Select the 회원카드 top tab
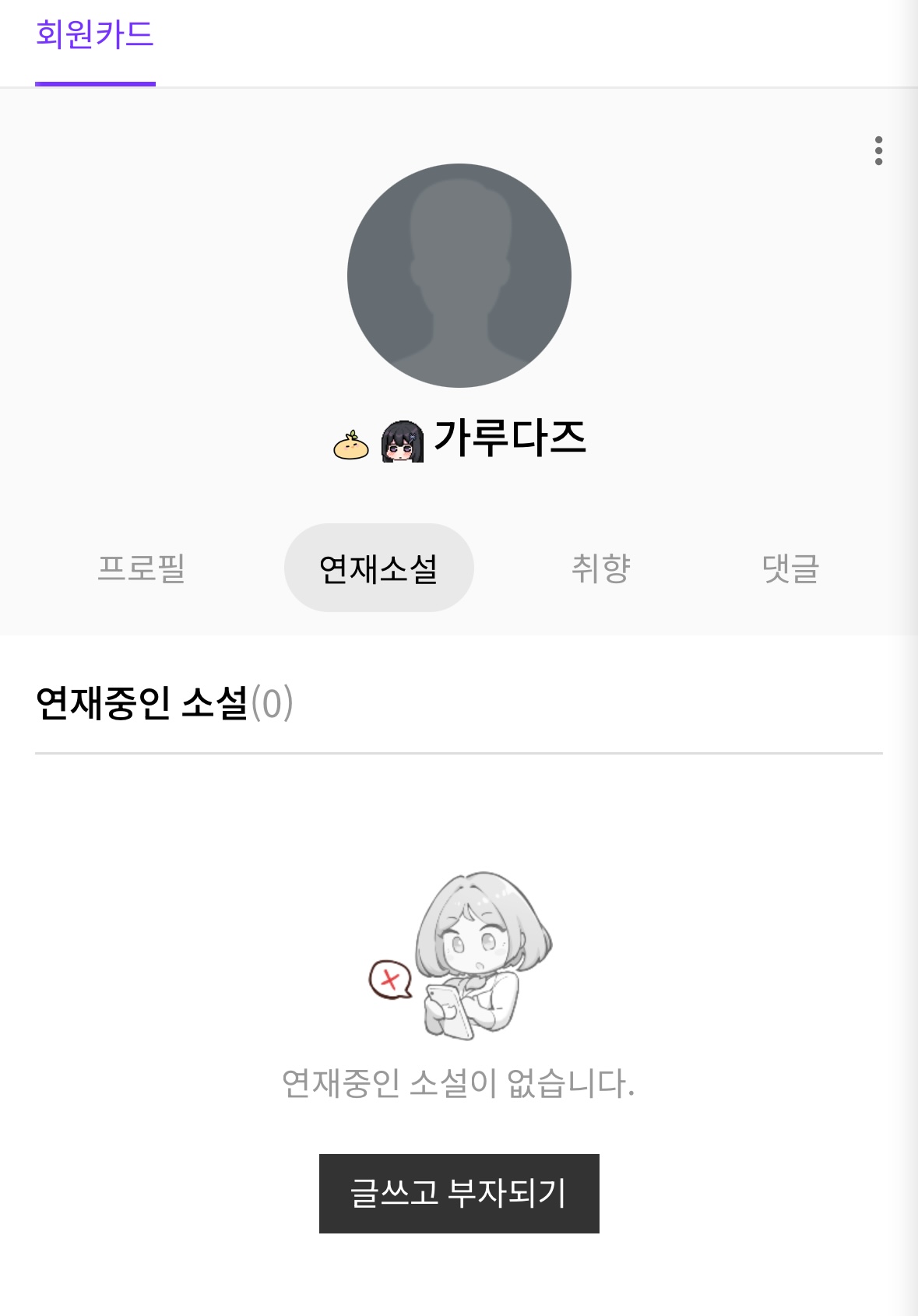This screenshot has width=918, height=1316. (95, 36)
